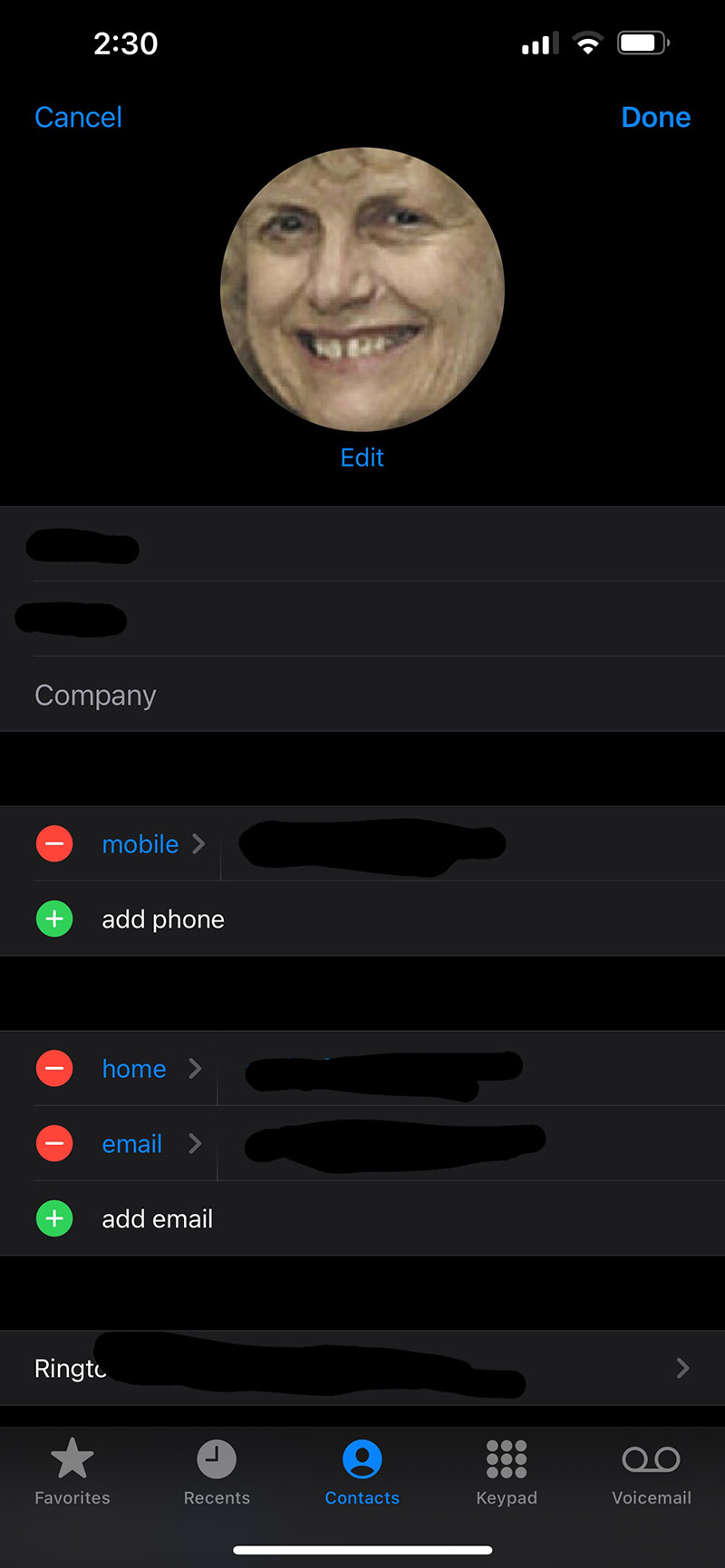725x1568 pixels.
Task: Go to the Keypad tab
Action: tap(507, 1472)
